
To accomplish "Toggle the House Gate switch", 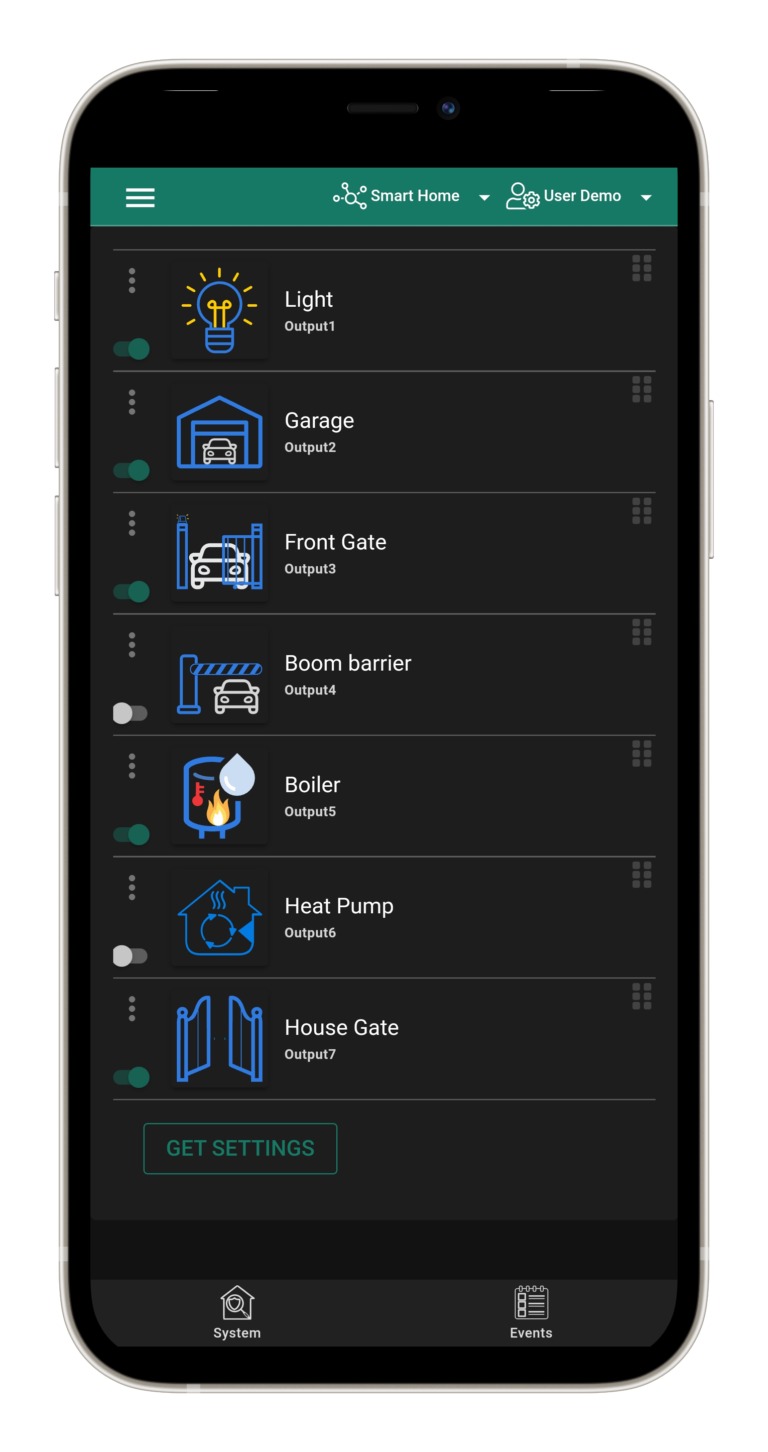I will coord(131,1077).
